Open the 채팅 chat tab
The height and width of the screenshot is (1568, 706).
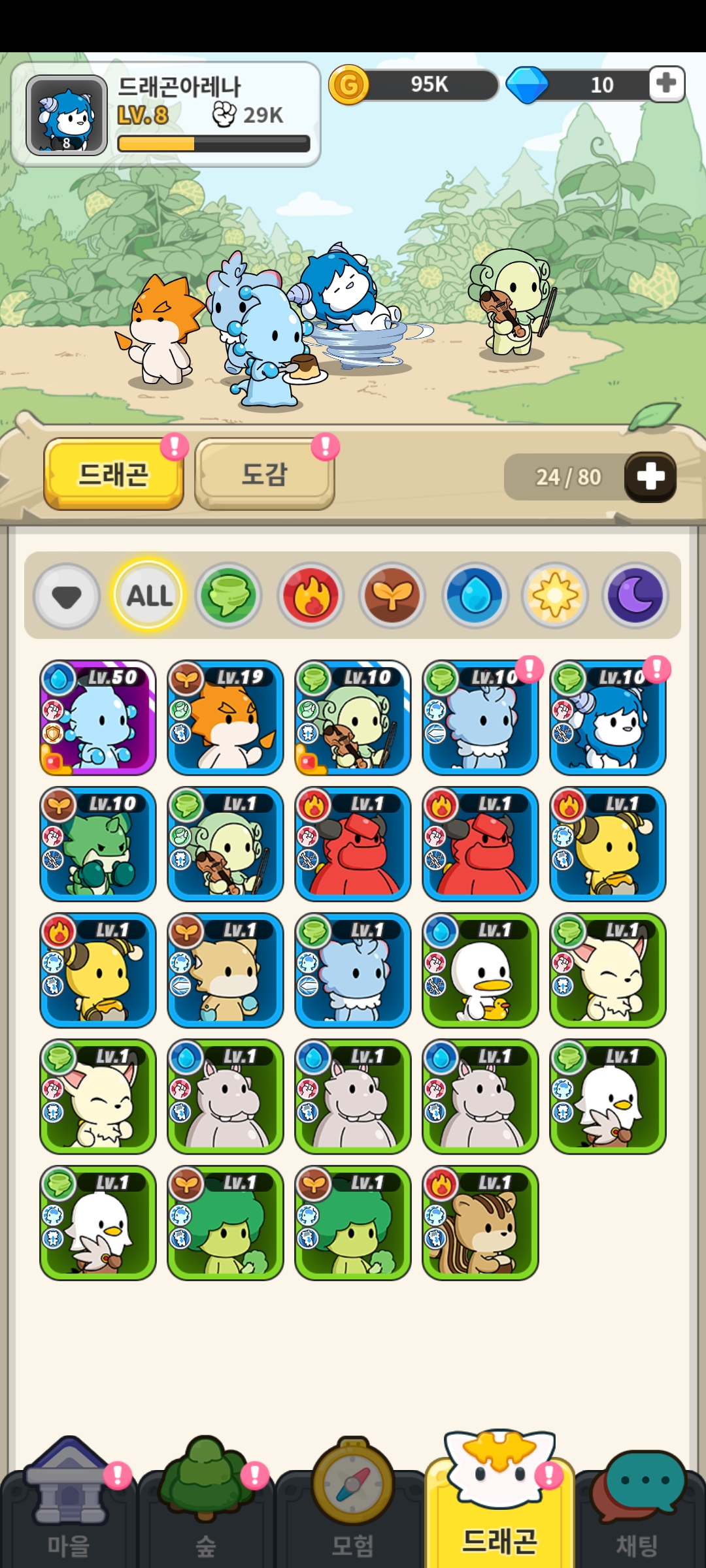pos(637,1509)
